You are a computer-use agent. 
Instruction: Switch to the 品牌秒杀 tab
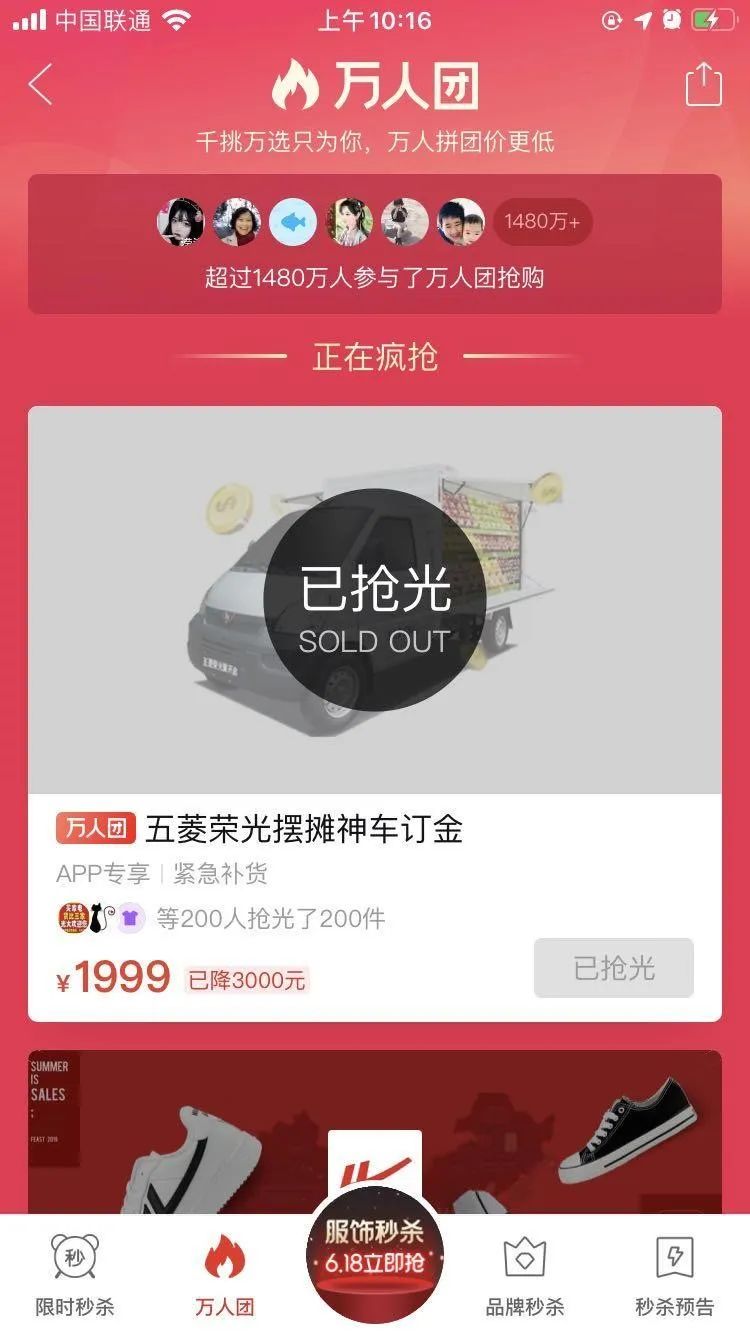525,1275
